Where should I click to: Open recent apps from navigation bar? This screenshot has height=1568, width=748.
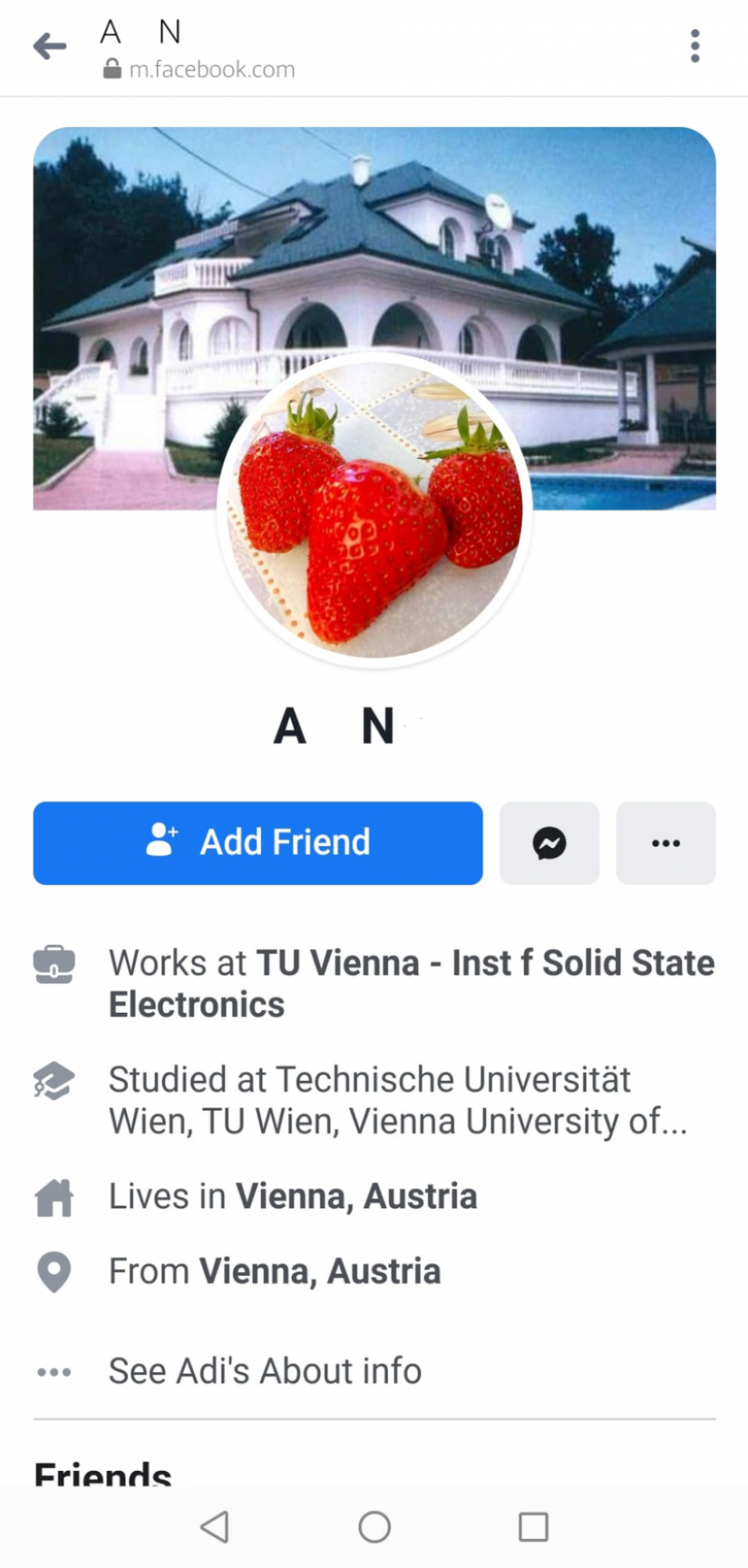pyautogui.click(x=533, y=1526)
